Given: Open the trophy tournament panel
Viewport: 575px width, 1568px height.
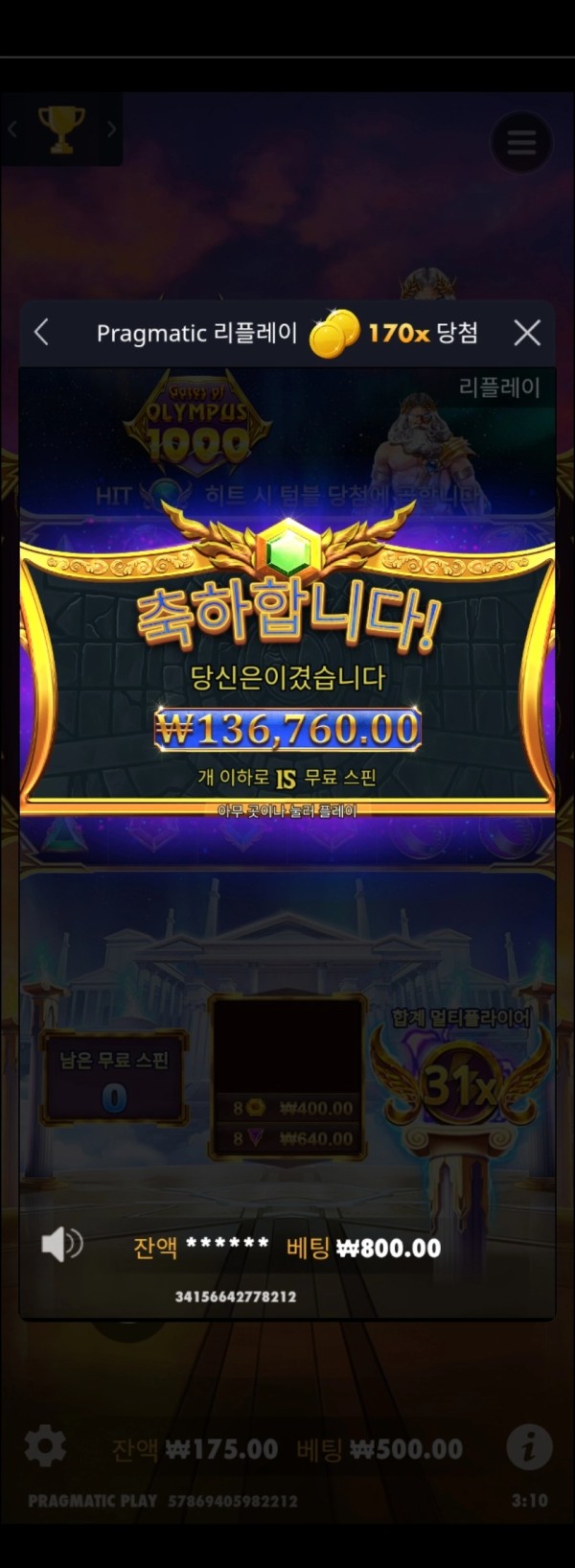Looking at the screenshot, I should pyautogui.click(x=61, y=129).
